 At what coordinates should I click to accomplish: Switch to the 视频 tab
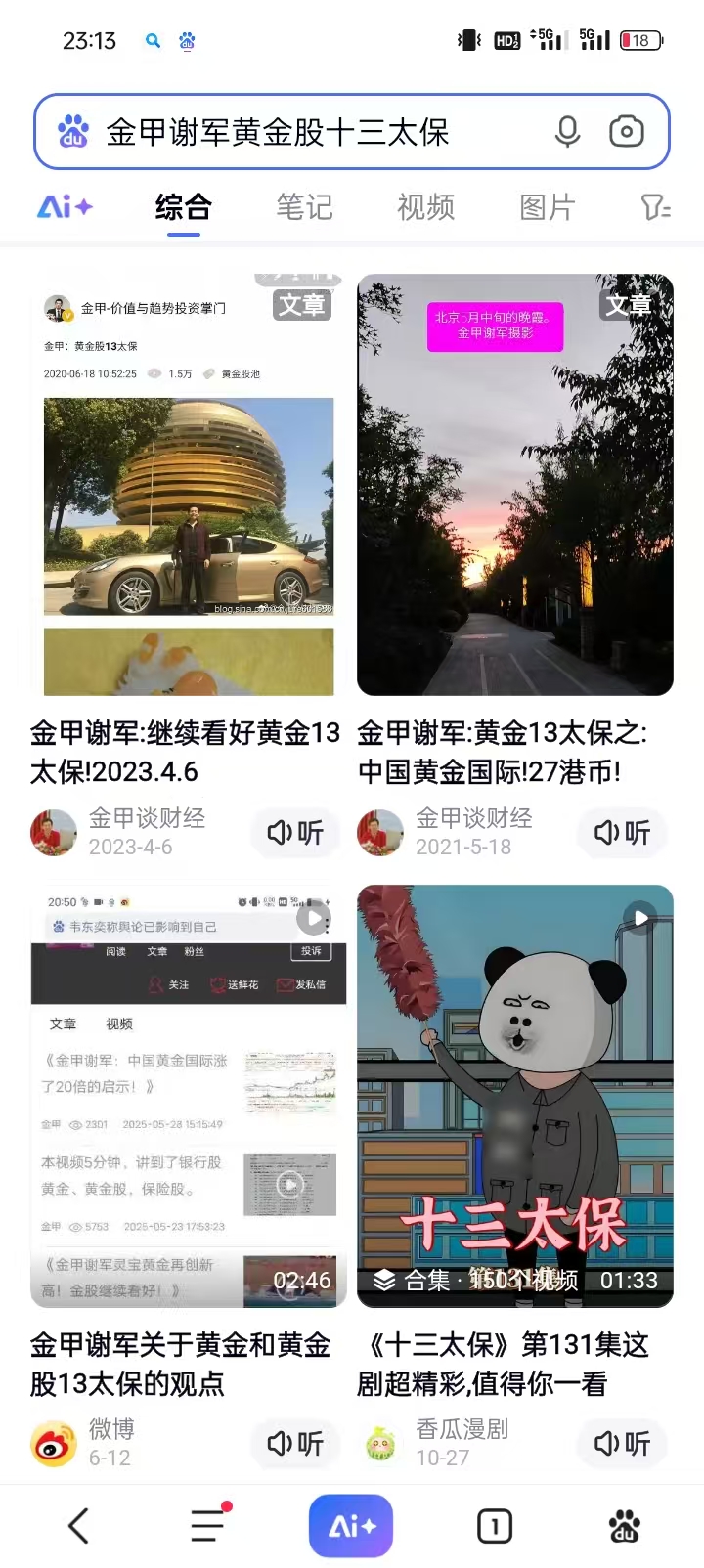pyautogui.click(x=425, y=207)
